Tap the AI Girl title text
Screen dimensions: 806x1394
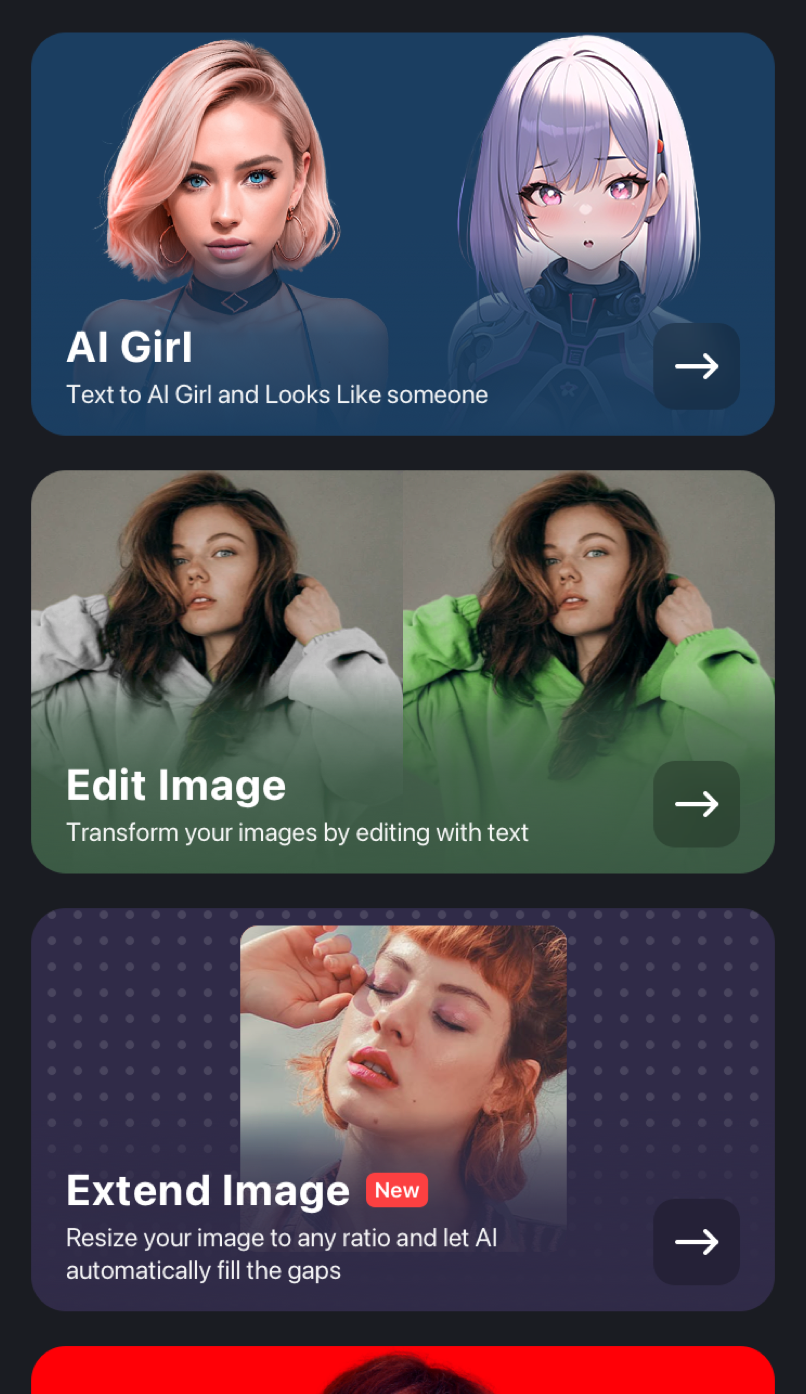[128, 347]
